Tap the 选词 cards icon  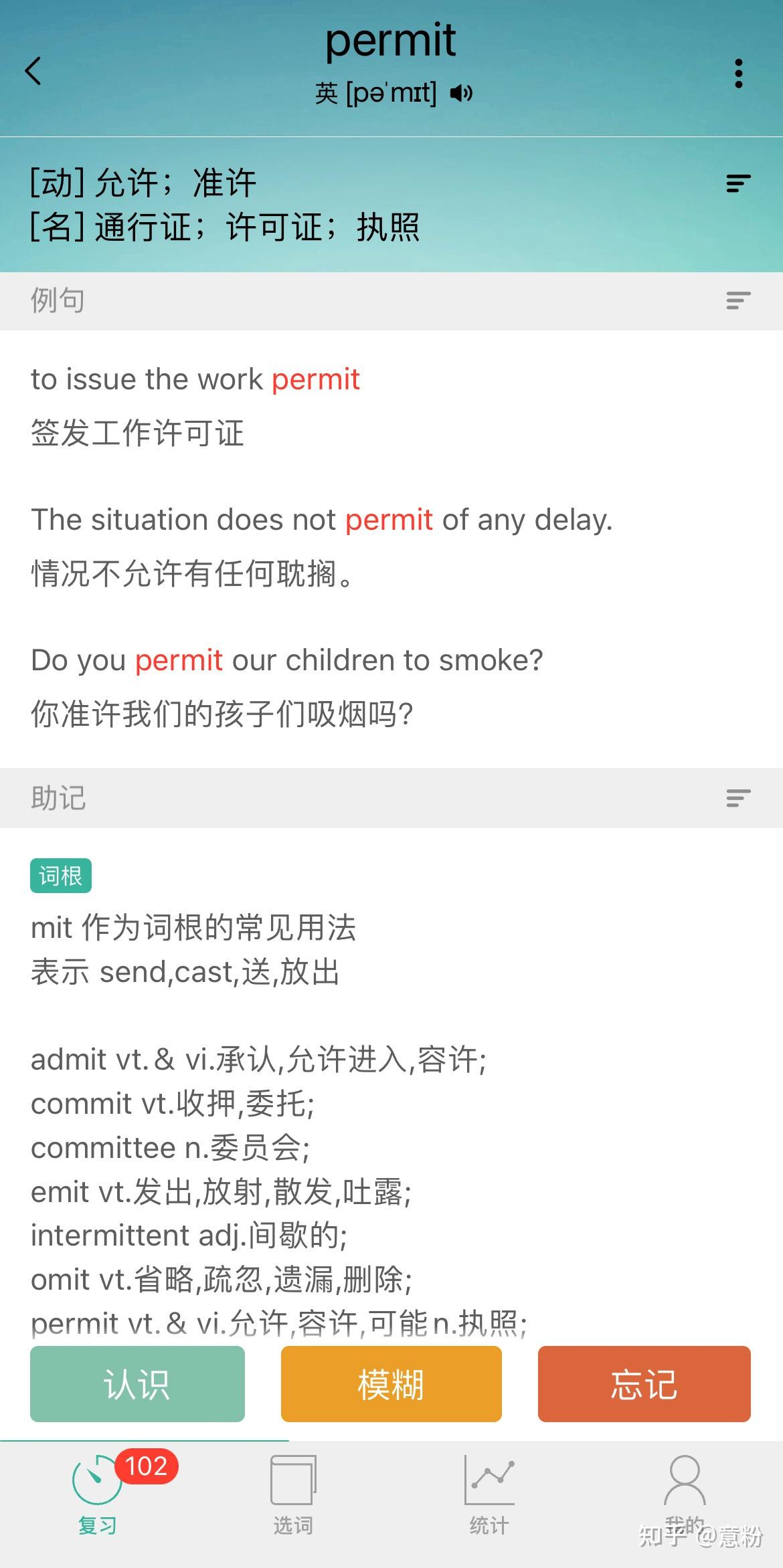click(x=292, y=1481)
